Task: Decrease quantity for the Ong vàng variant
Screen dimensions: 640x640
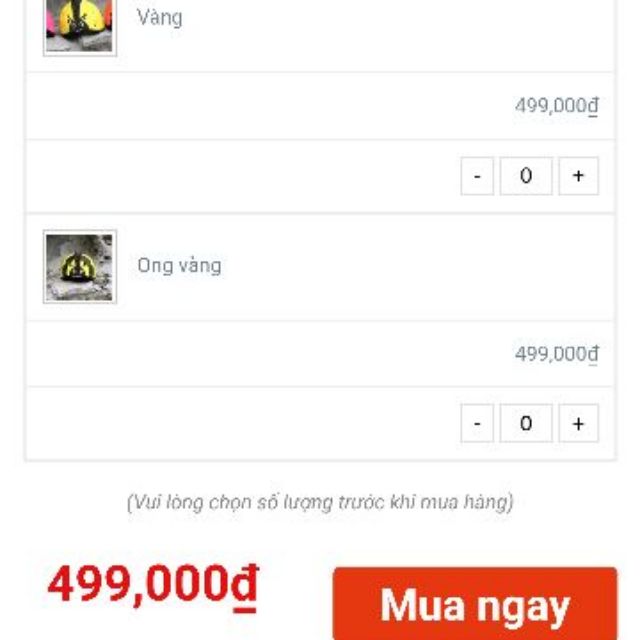Action: tap(477, 424)
